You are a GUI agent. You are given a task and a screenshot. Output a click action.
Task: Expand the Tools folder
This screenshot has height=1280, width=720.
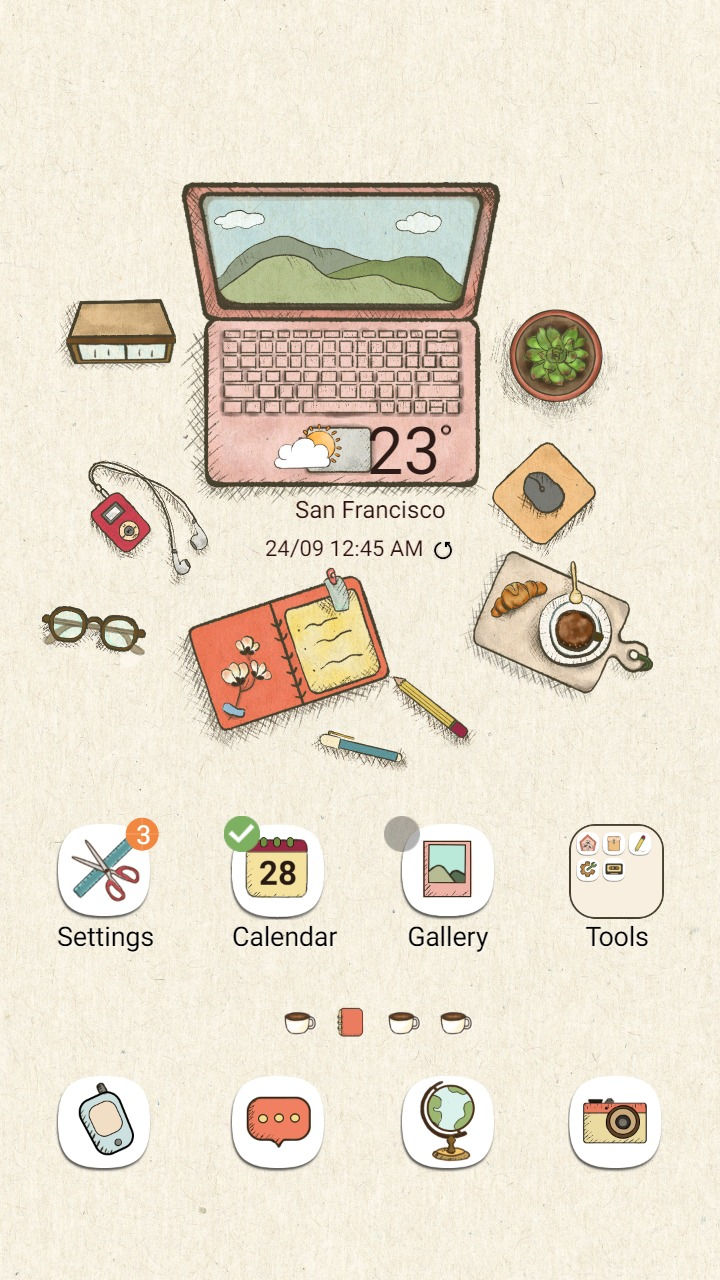[x=616, y=871]
